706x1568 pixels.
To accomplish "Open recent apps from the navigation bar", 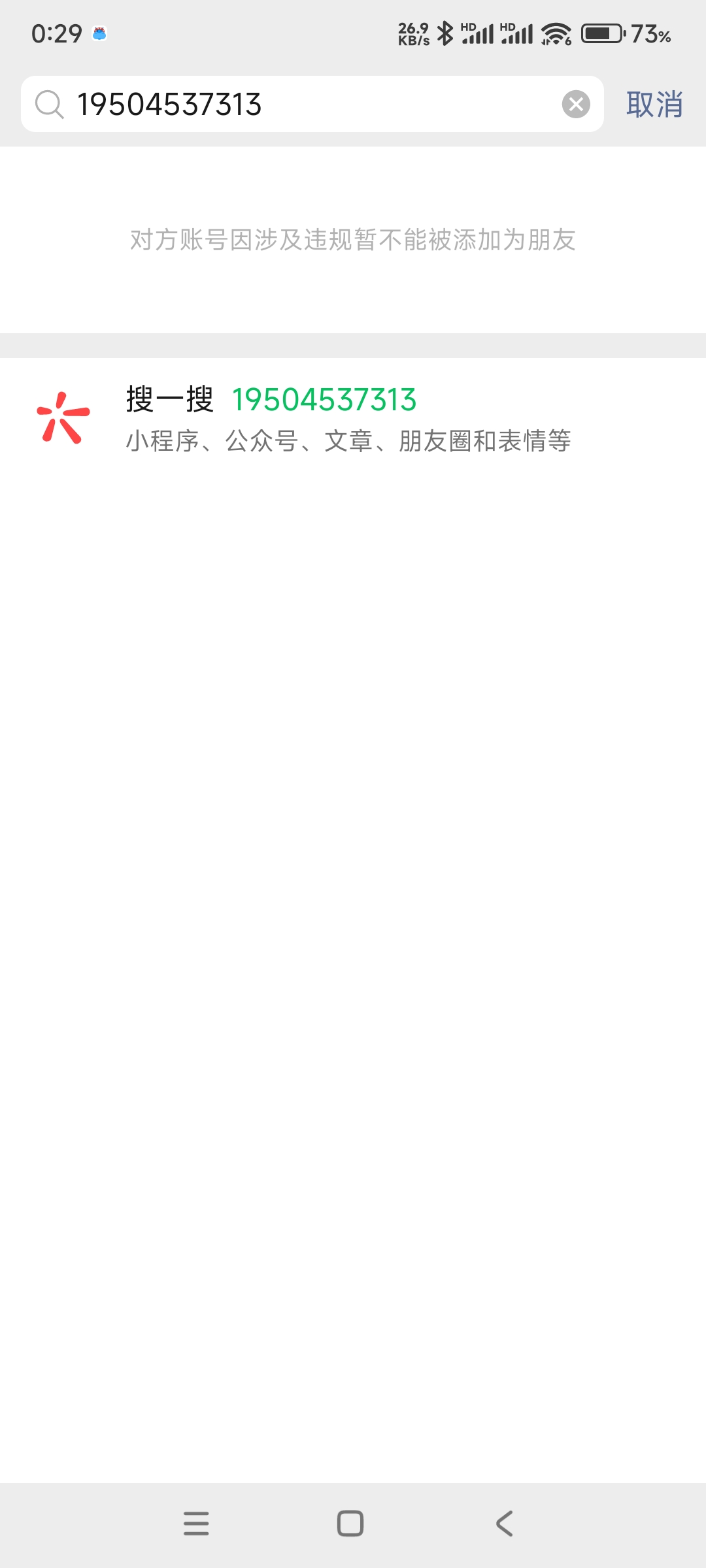I will click(x=196, y=1523).
